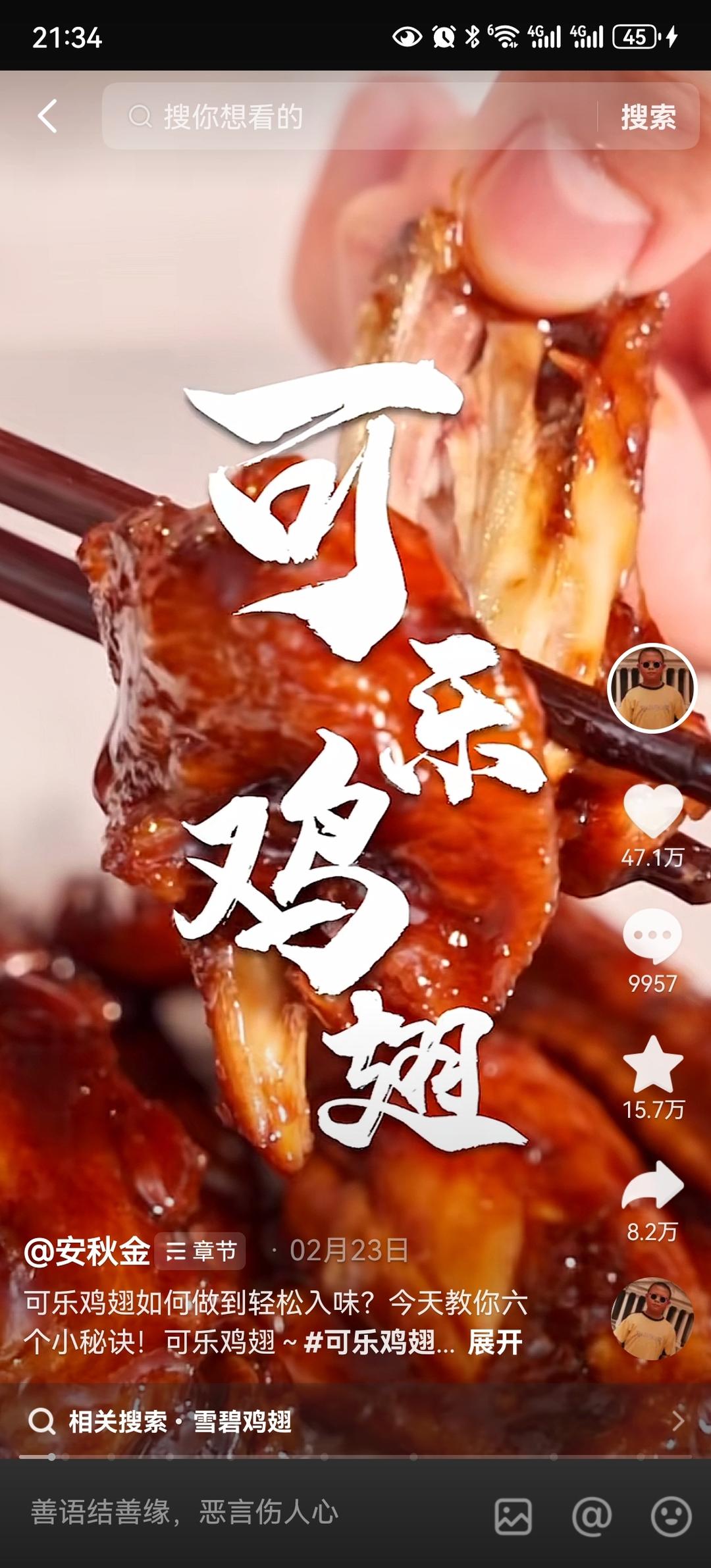Share the video via the arrow icon
Image resolution: width=711 pixels, height=1568 pixels.
tap(652, 1186)
